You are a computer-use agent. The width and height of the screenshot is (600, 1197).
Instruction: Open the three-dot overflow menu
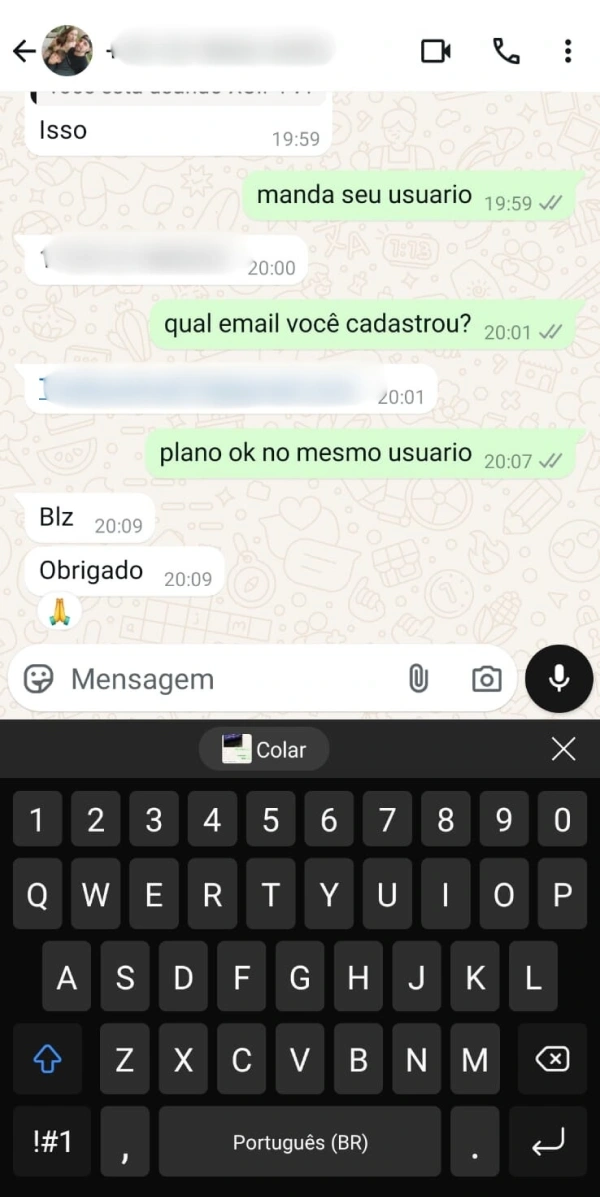[x=567, y=51]
